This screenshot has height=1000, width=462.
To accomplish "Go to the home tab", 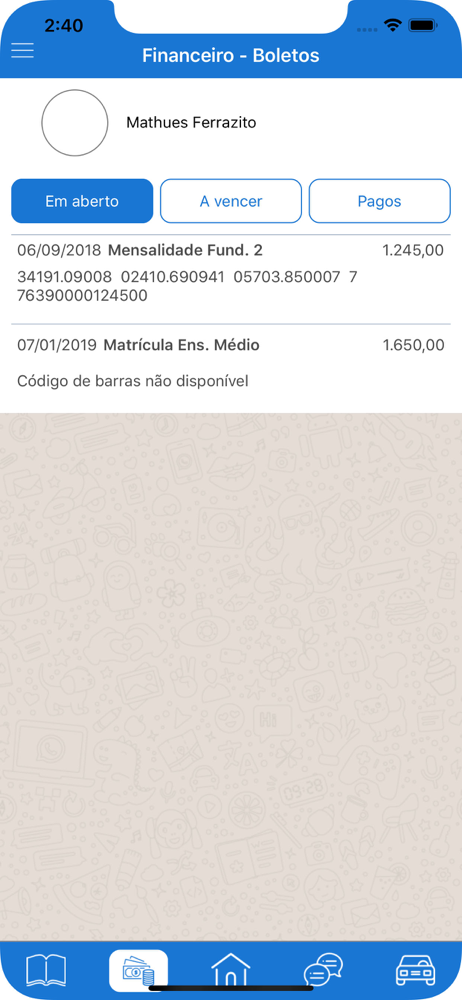I will 231,970.
